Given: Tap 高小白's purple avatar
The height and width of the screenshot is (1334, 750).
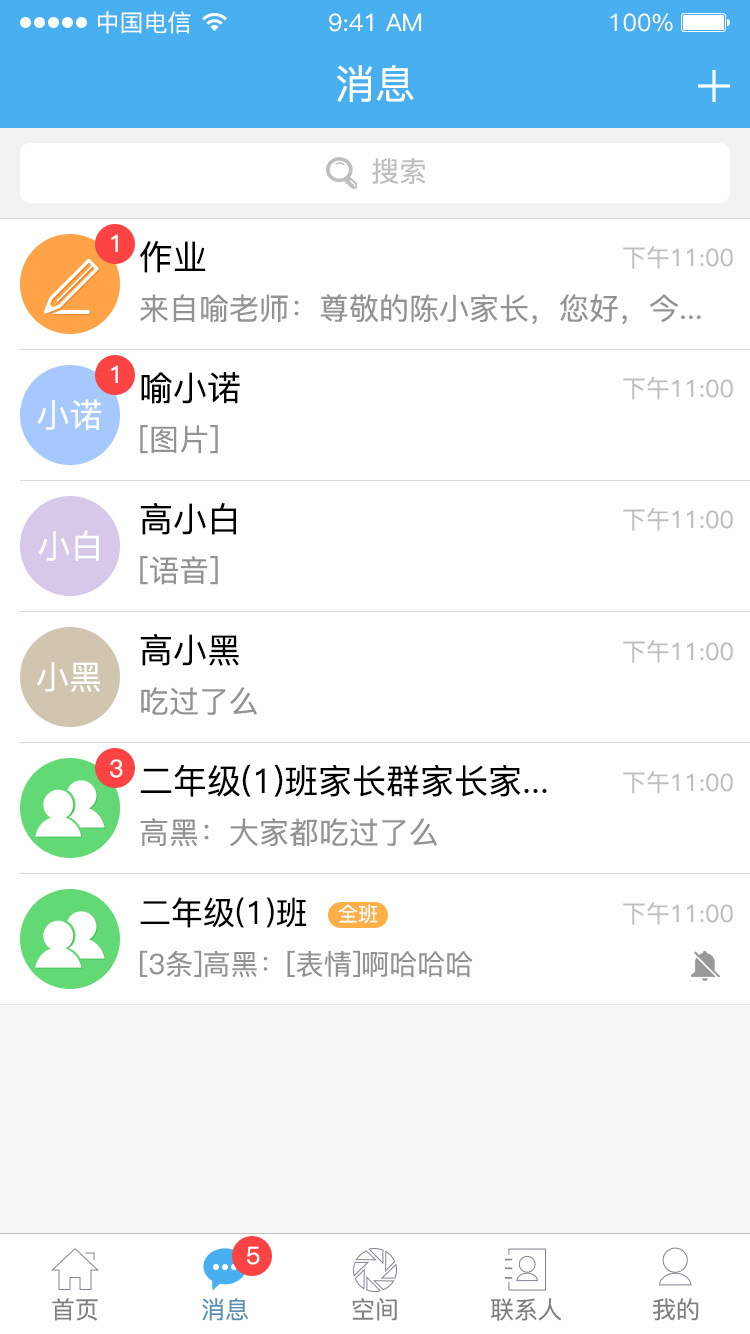Looking at the screenshot, I should tap(70, 546).
